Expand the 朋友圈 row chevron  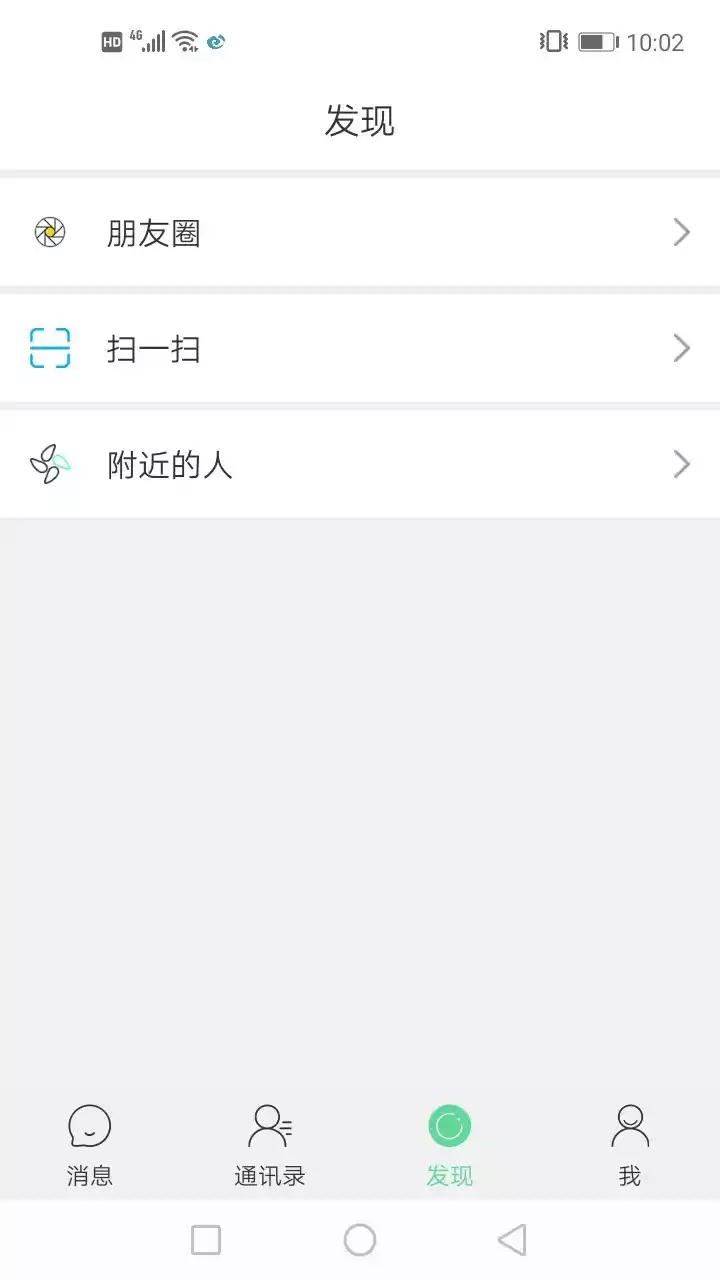coord(682,232)
